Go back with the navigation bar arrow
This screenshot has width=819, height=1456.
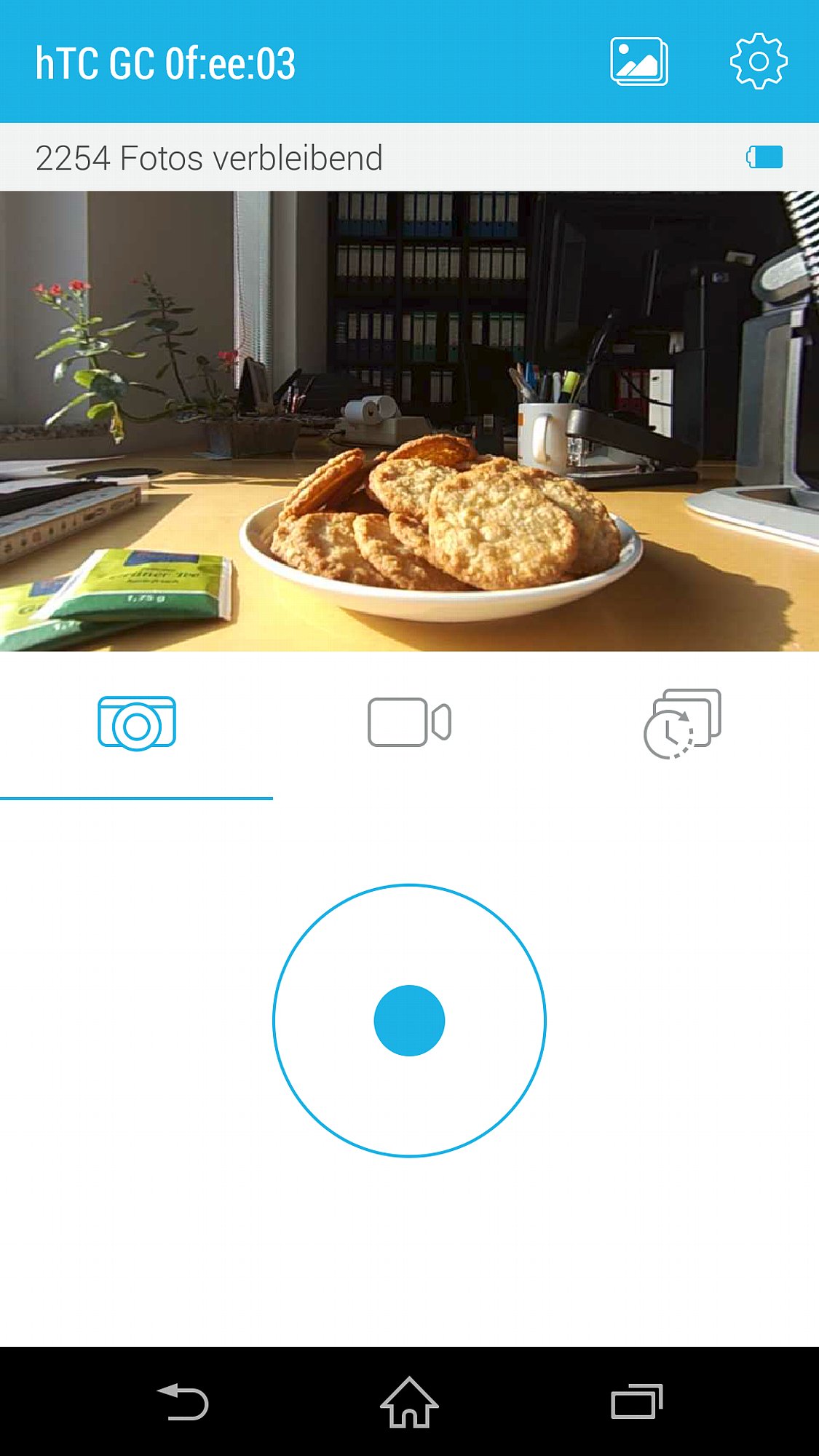[183, 1401]
